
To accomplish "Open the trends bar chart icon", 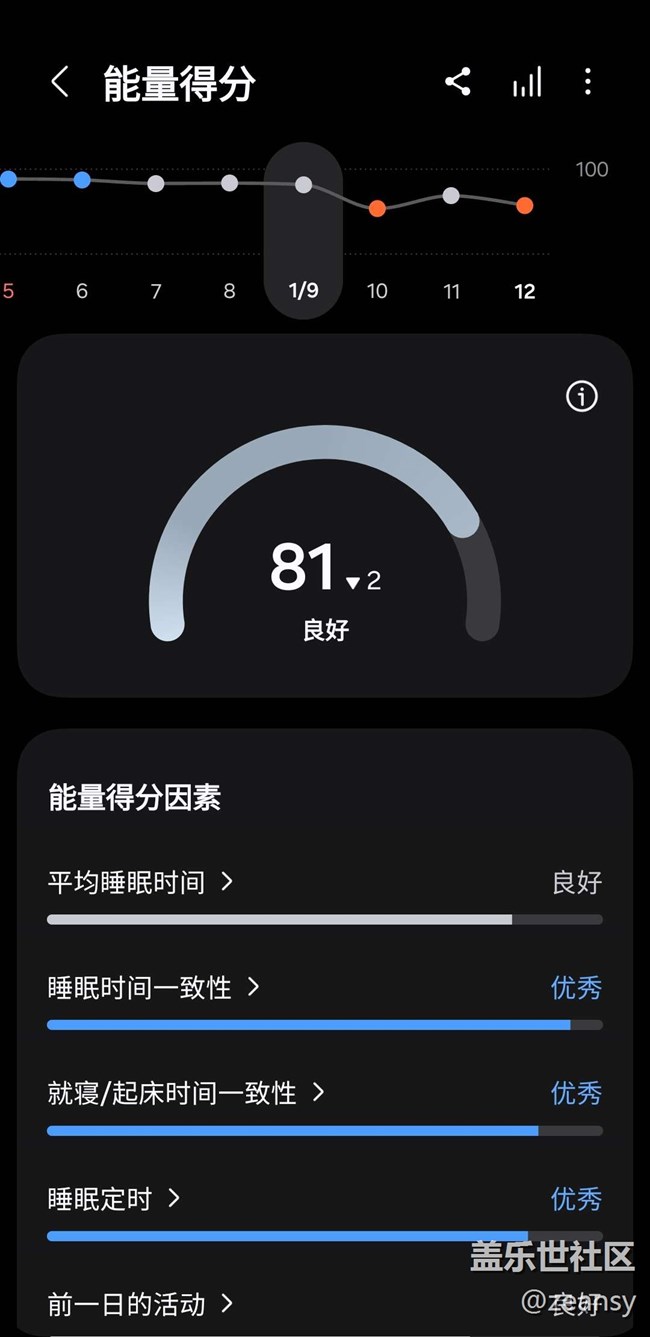I will click(x=527, y=82).
